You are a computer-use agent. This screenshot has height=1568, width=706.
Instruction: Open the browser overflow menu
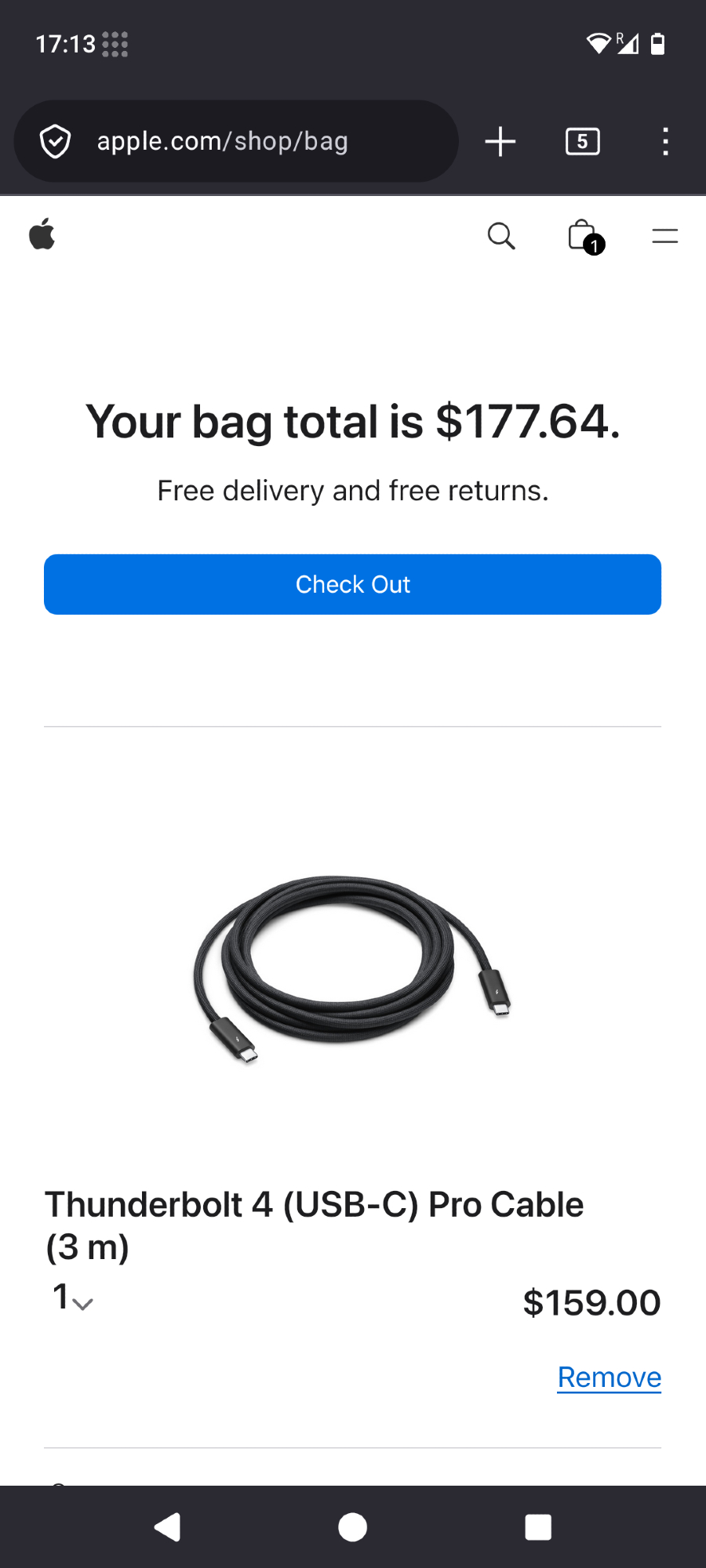pyautogui.click(x=665, y=142)
